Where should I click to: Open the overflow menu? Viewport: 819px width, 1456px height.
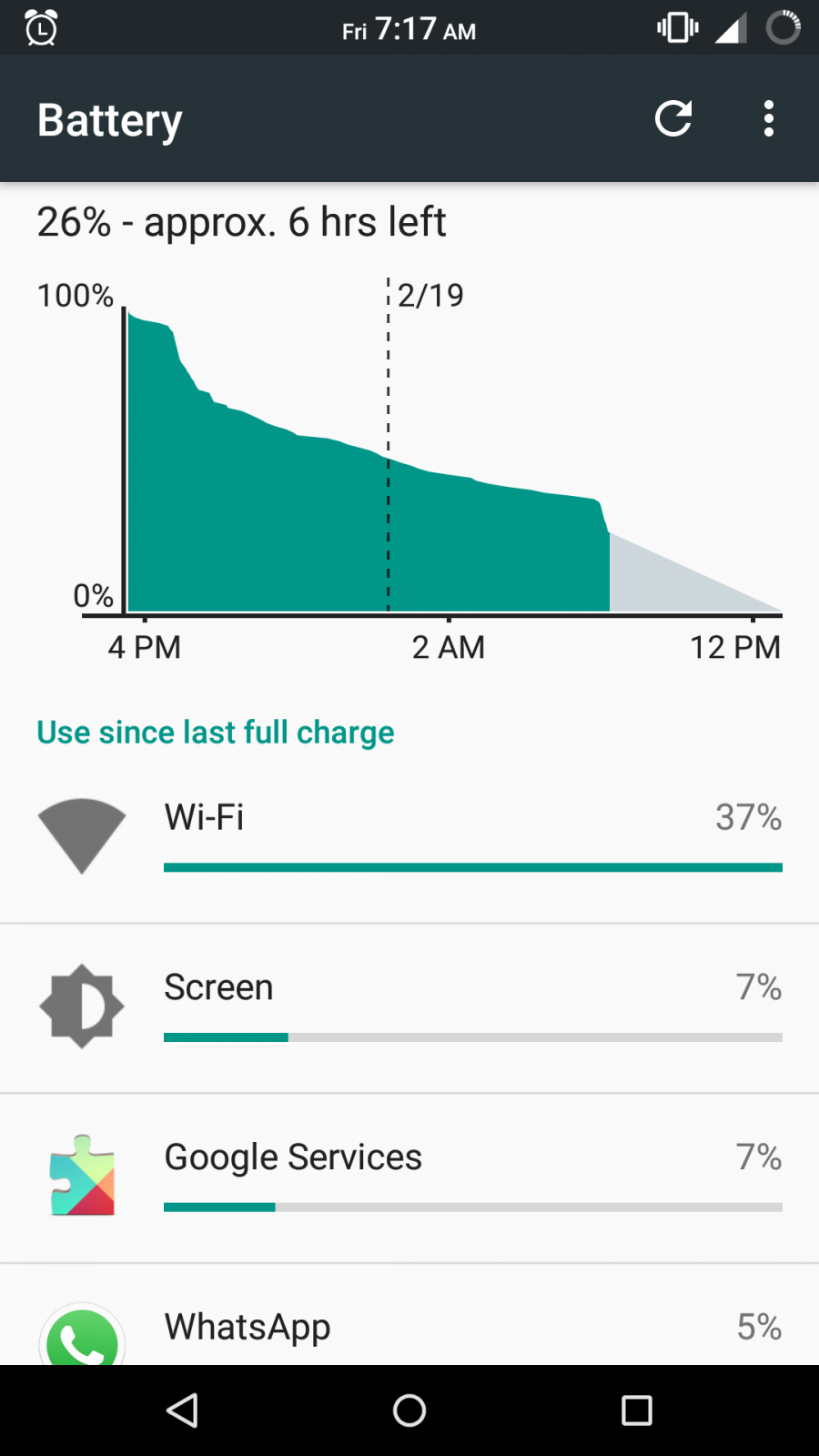pos(769,118)
